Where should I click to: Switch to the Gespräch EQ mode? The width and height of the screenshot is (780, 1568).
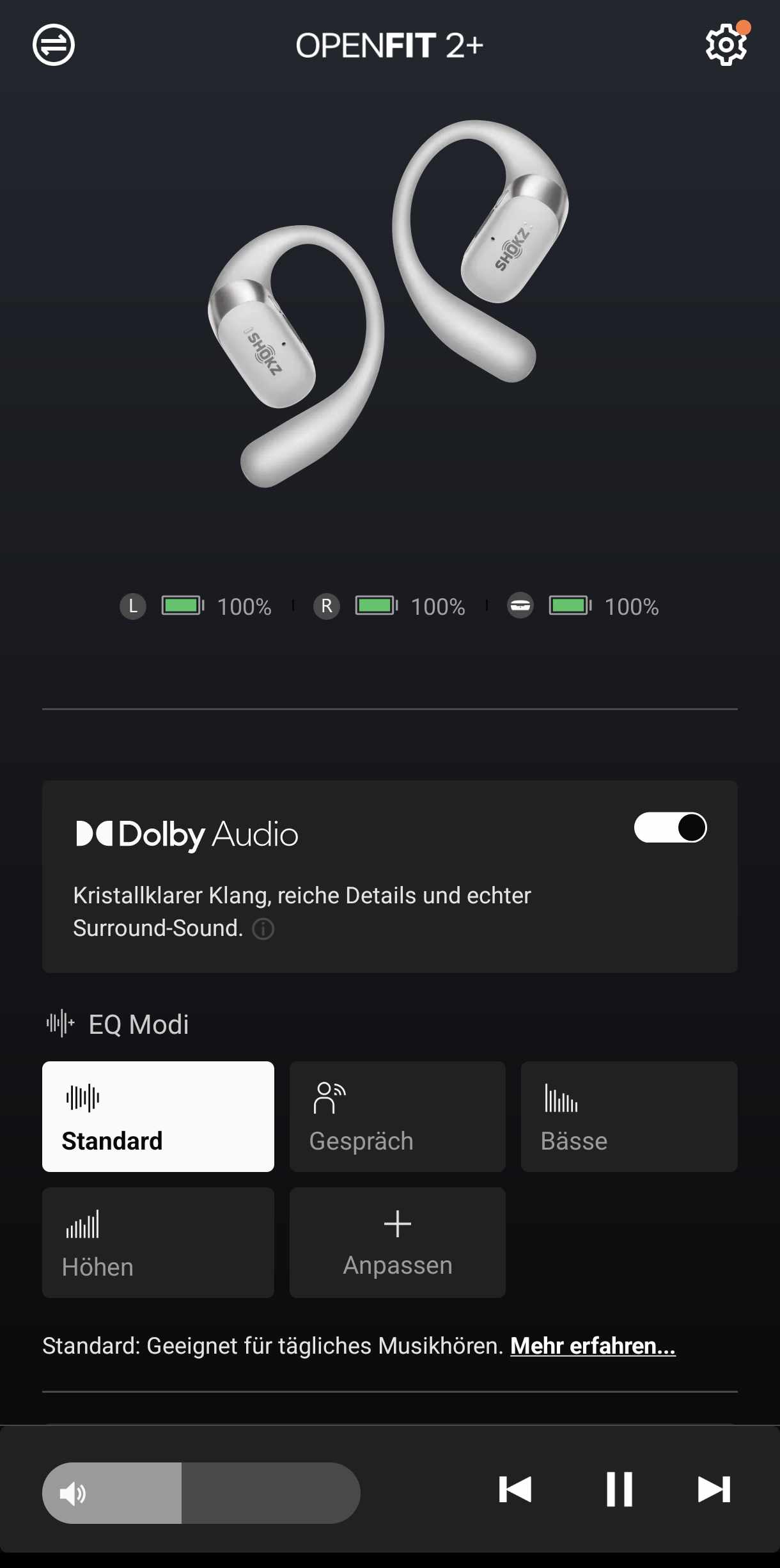(x=397, y=1116)
